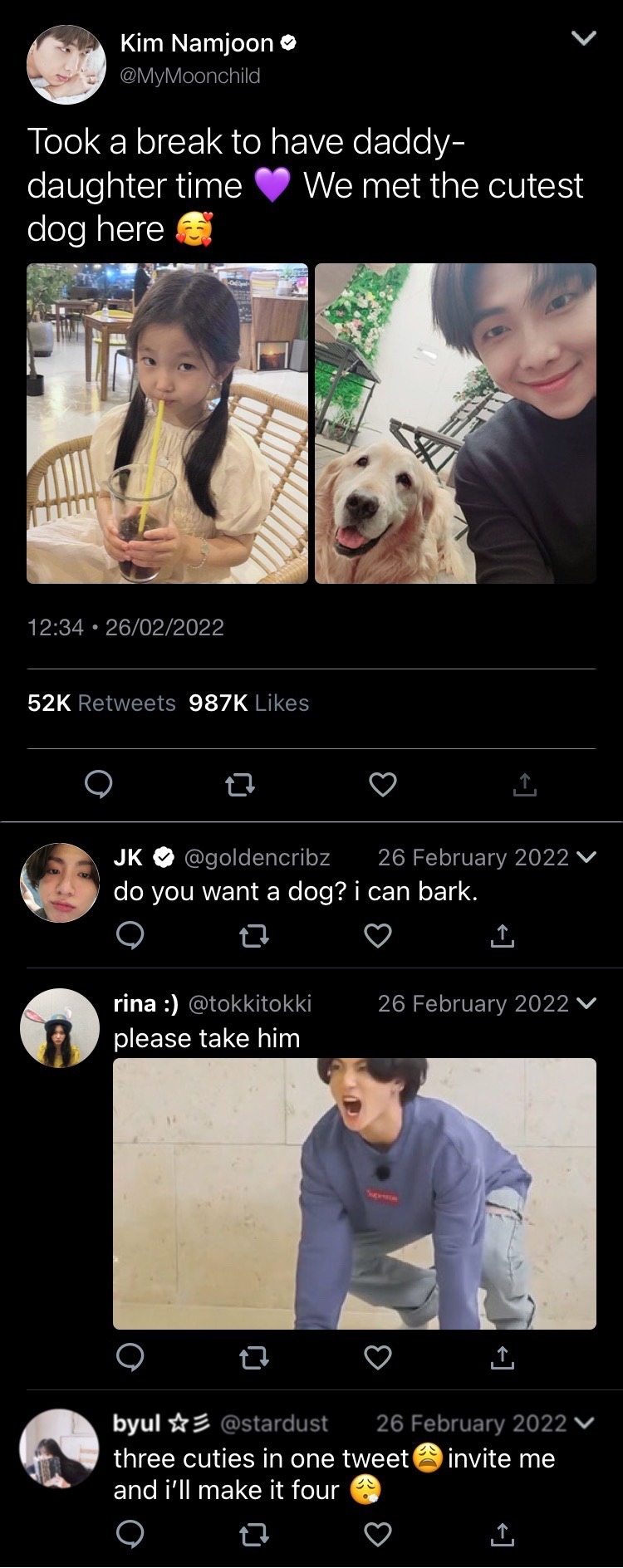Like byul's reply
This screenshot has width=623, height=1568.
pos(378,1536)
